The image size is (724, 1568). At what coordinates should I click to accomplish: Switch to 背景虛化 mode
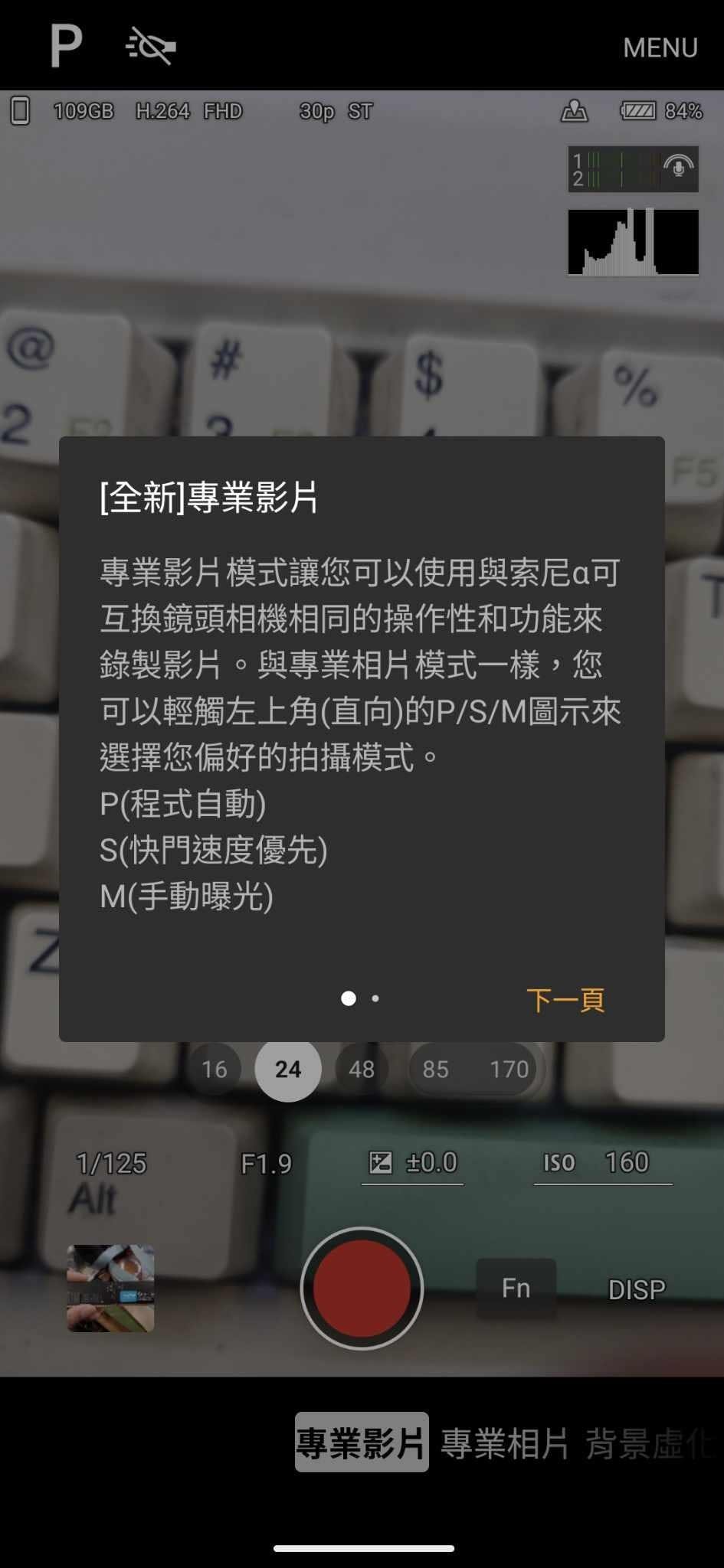click(647, 1443)
